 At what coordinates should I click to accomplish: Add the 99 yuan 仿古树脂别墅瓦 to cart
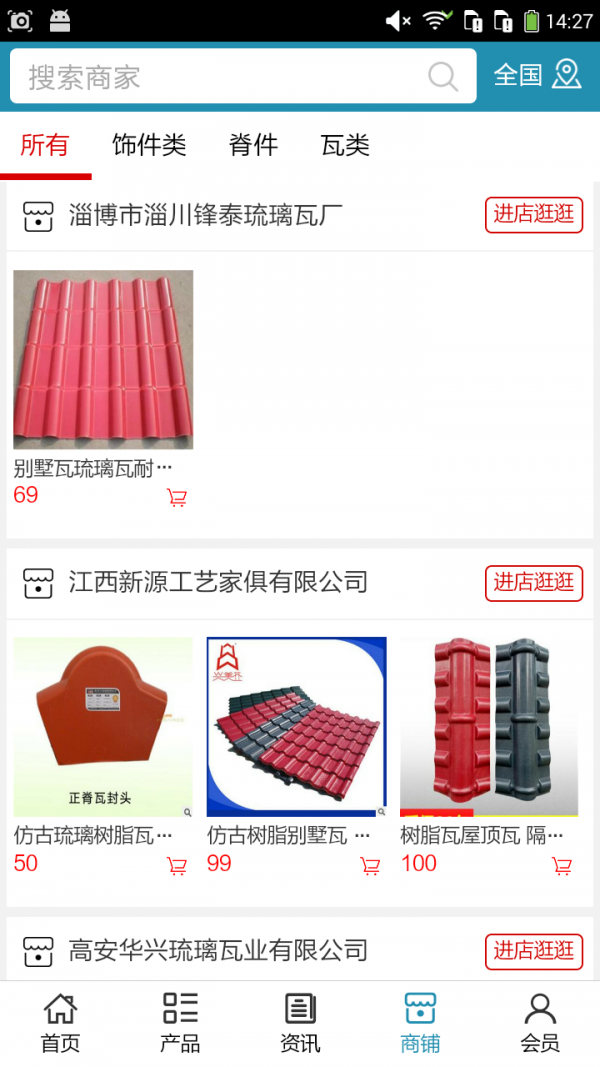click(370, 865)
